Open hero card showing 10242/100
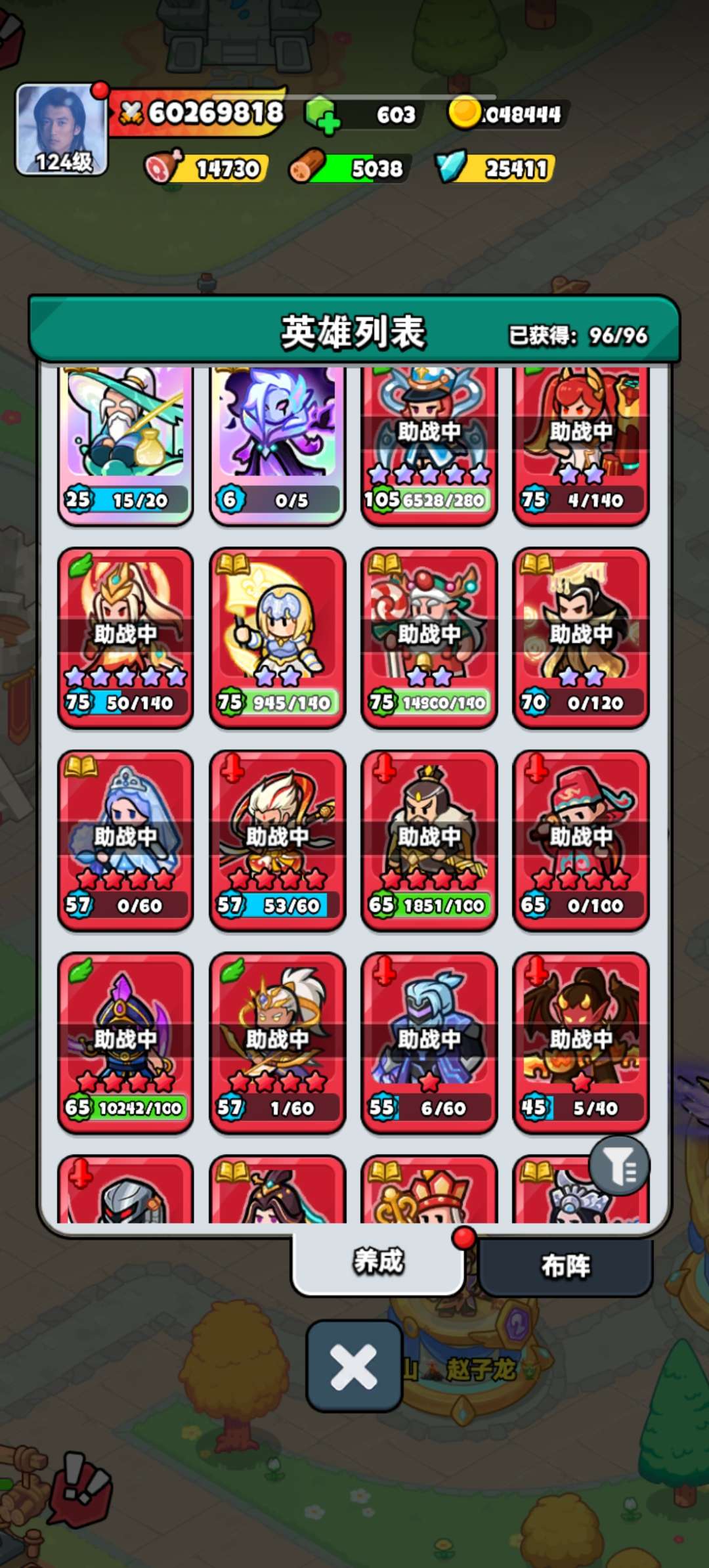The image size is (709, 1568). pyautogui.click(x=125, y=1042)
